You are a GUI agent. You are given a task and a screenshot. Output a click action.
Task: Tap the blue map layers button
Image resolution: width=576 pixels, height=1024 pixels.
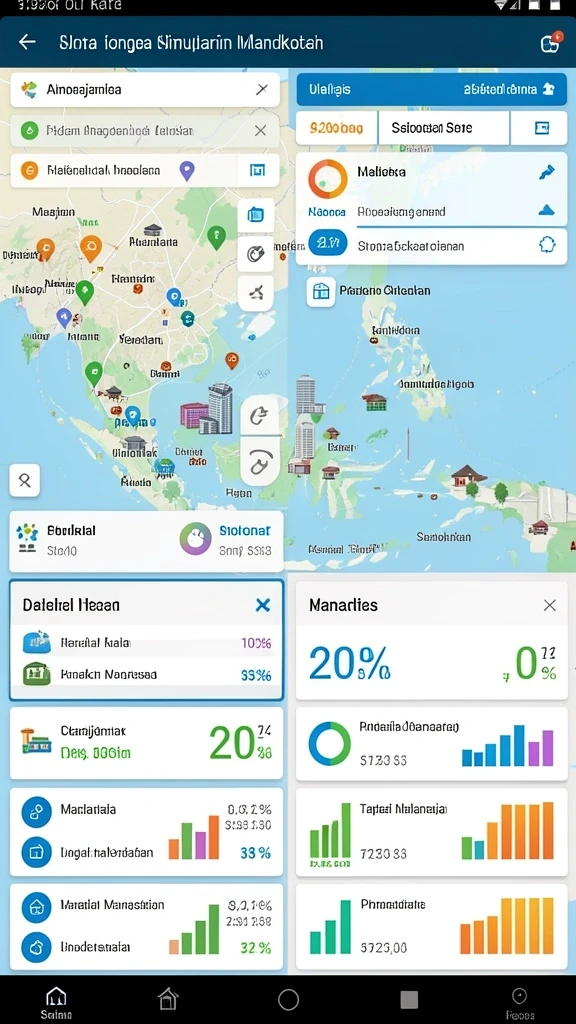click(x=255, y=215)
